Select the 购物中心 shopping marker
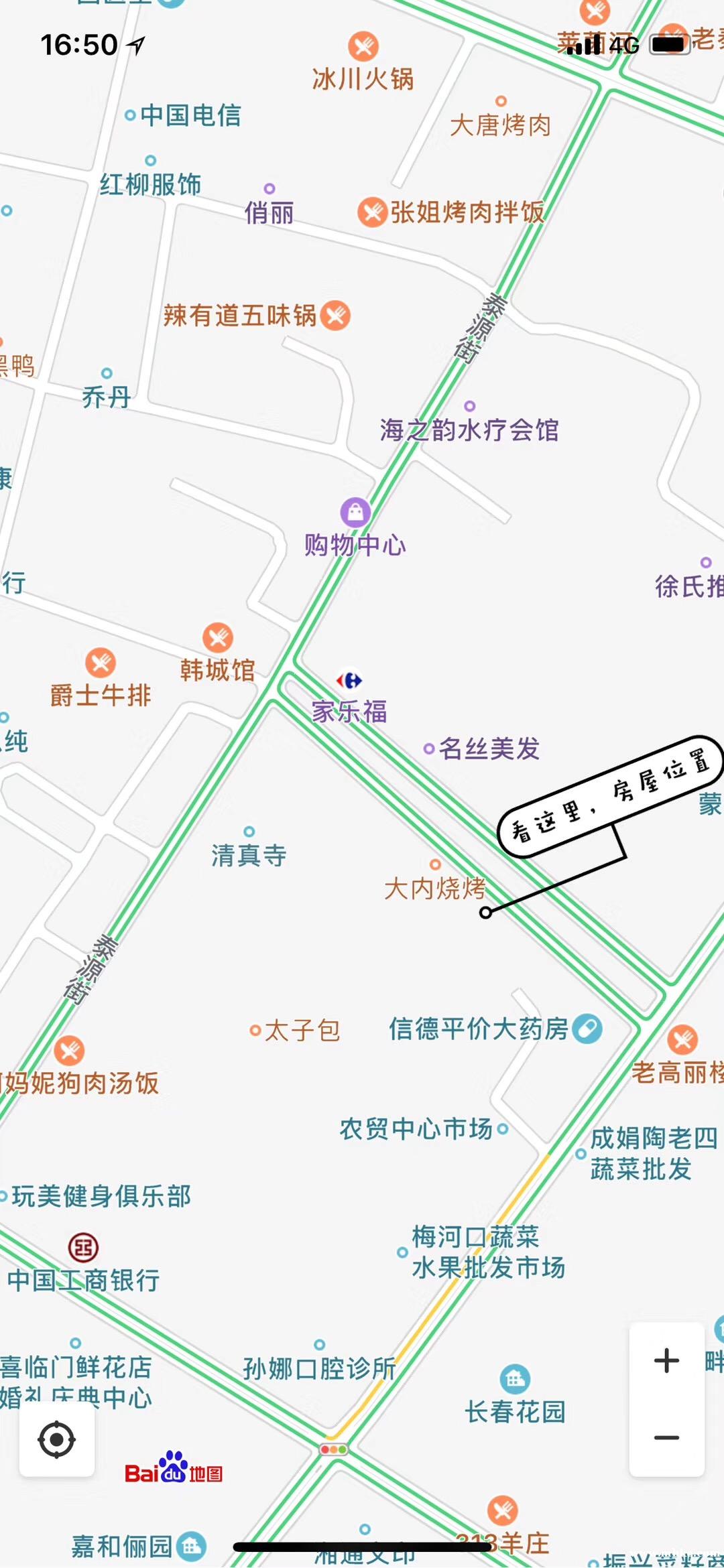This screenshot has height=1568, width=724. pos(355,513)
